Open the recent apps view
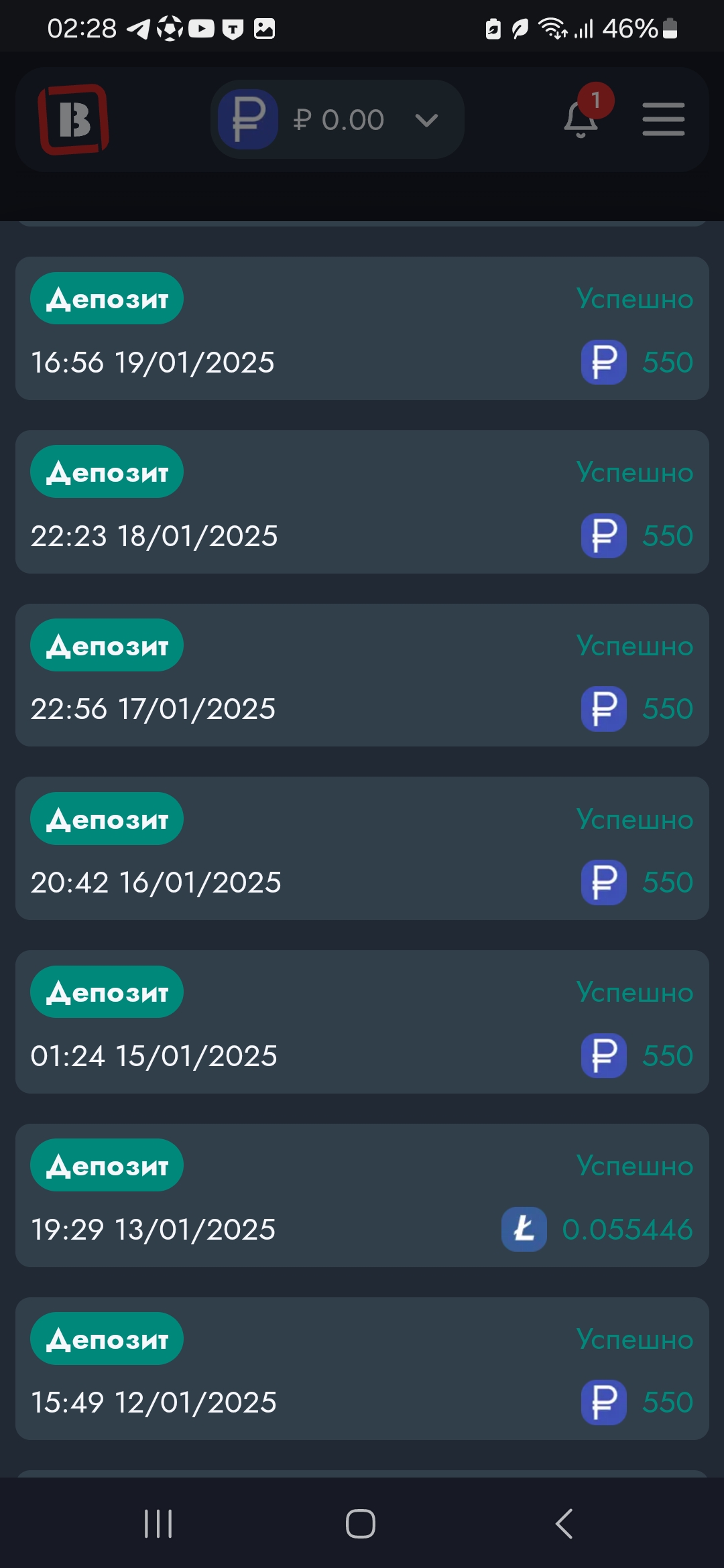This screenshot has width=724, height=1568. point(158,1524)
